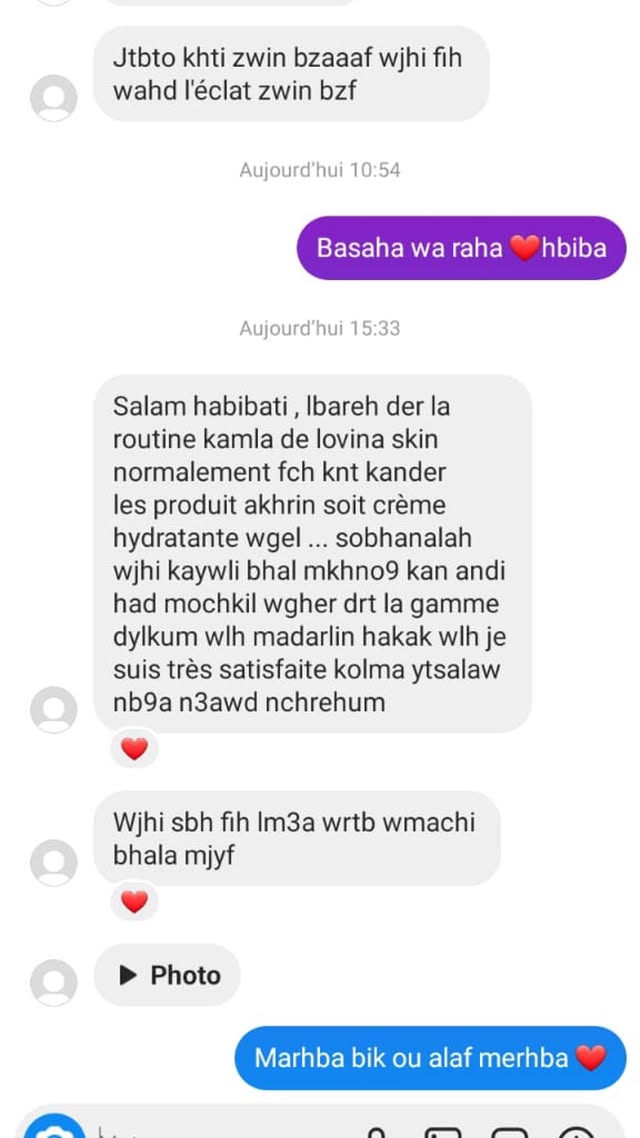Open sender avatar beside 'Jtbto khti' message
The width and height of the screenshot is (640, 1138).
(52, 98)
